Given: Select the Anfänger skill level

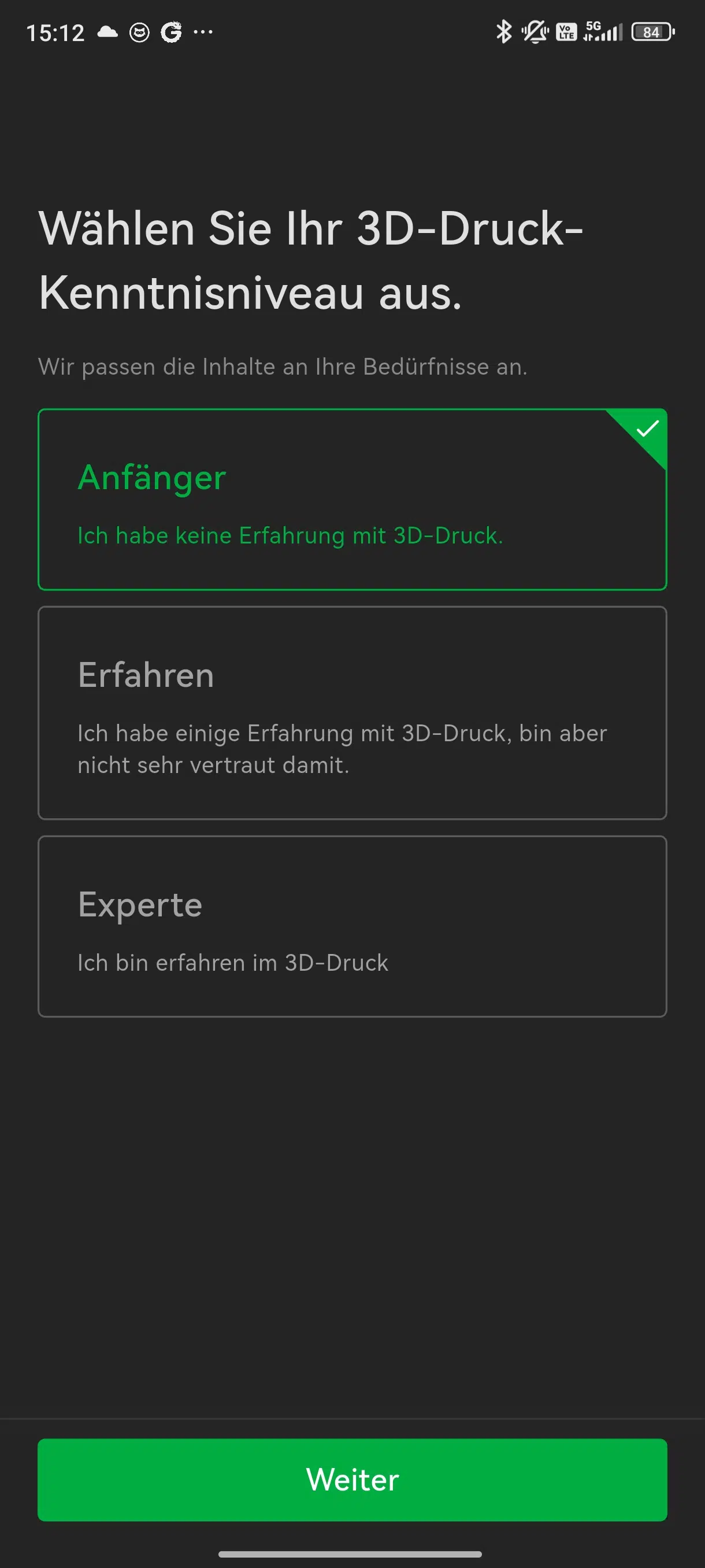Looking at the screenshot, I should pyautogui.click(x=352, y=500).
